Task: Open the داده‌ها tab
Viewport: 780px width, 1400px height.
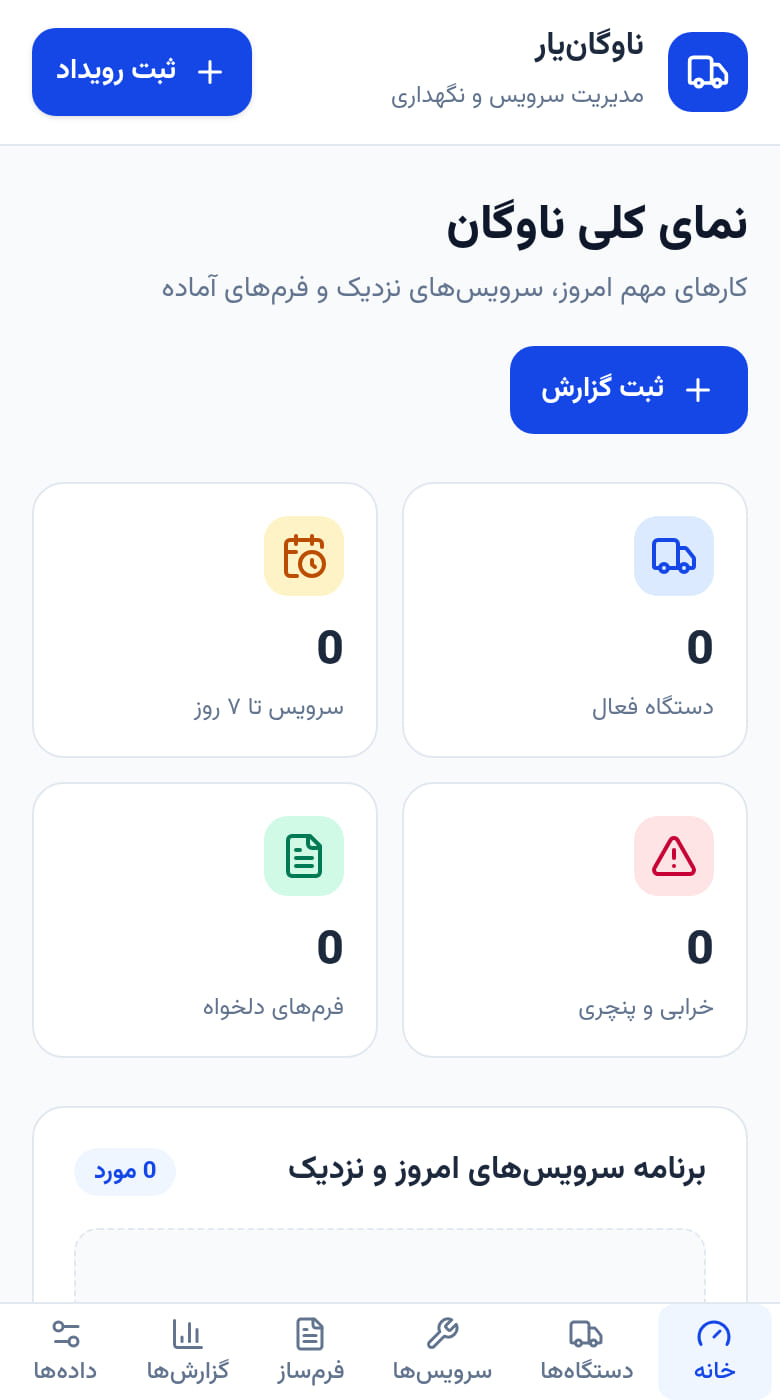Action: [x=66, y=1350]
